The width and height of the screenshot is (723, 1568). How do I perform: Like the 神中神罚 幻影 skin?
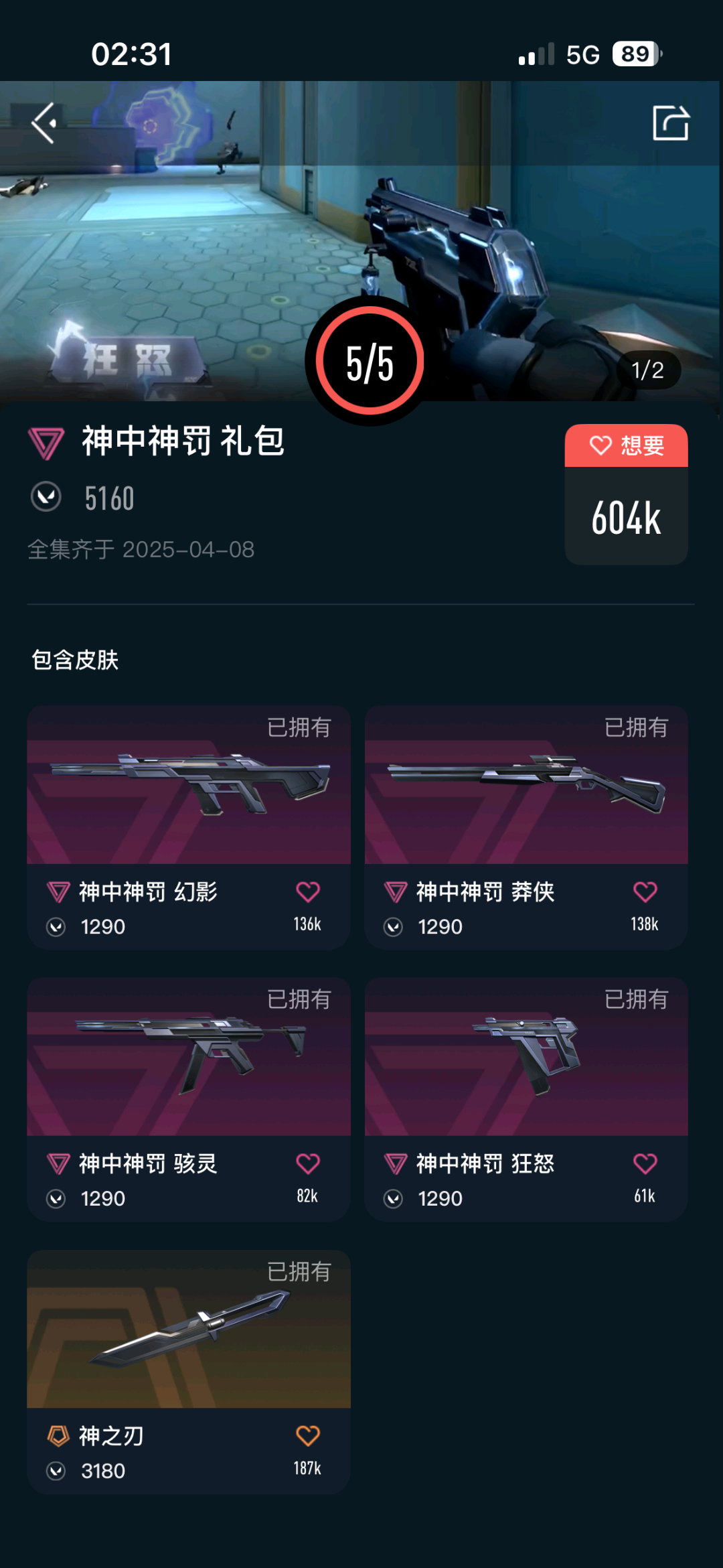click(x=308, y=892)
